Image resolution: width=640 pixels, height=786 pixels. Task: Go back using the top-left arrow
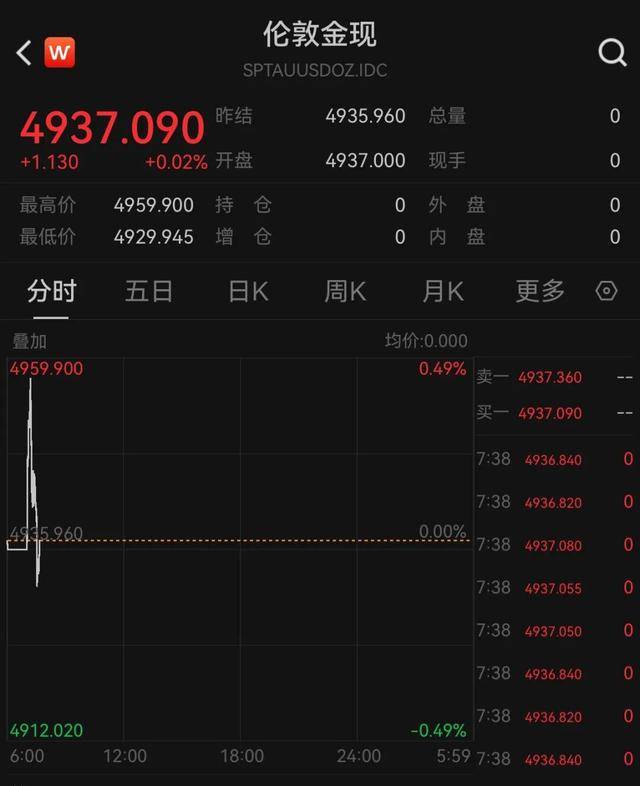(24, 52)
